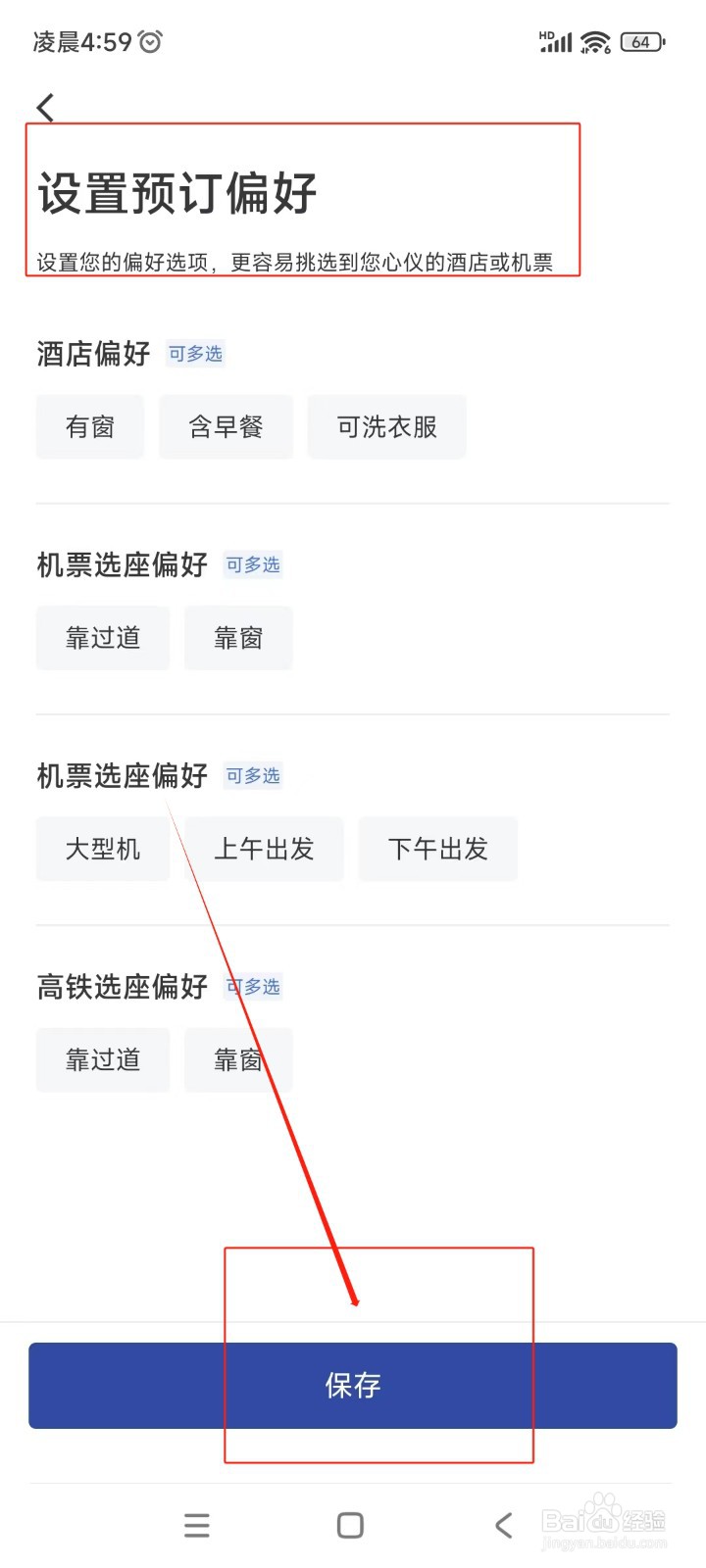Tap the back arrow at top left
The height and width of the screenshot is (1568, 706).
coord(45,108)
